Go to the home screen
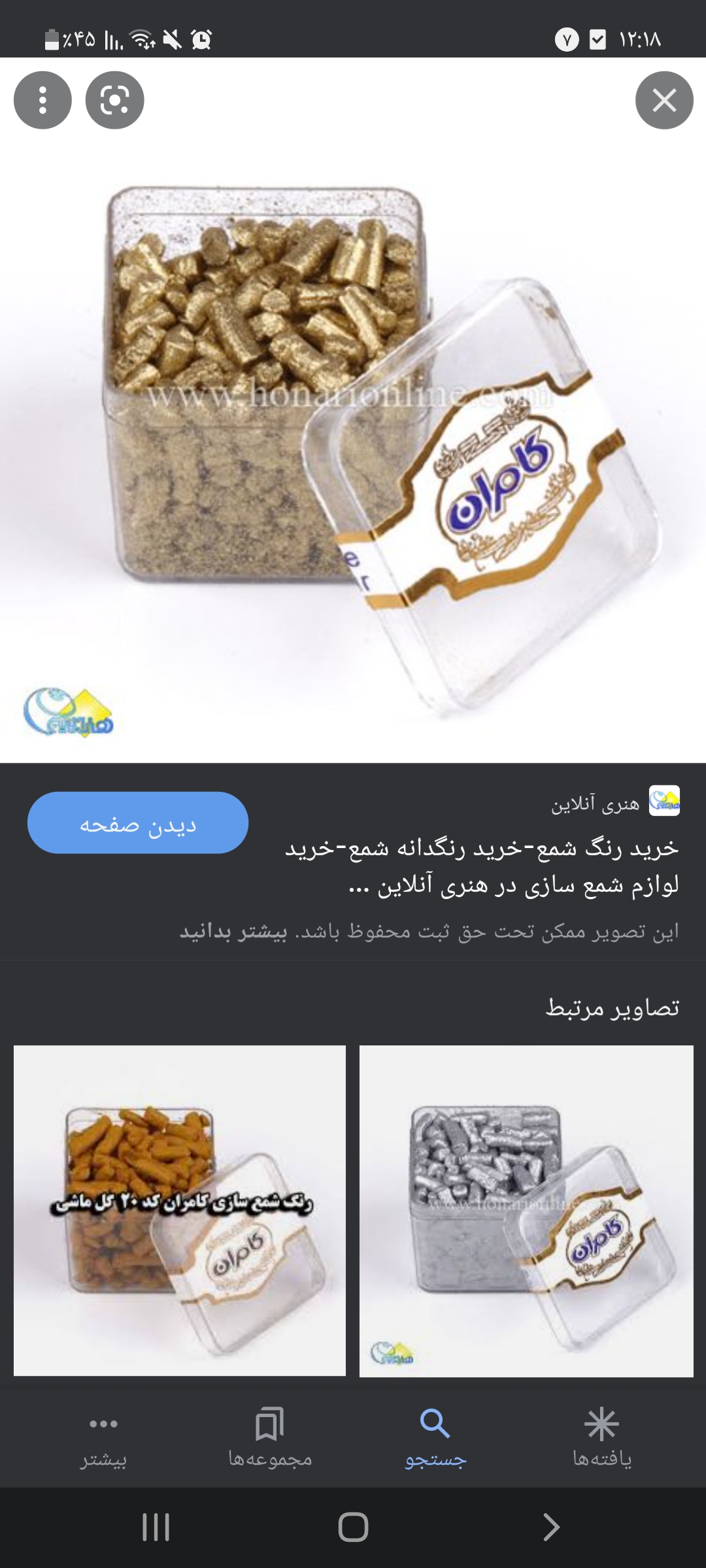Image resolution: width=706 pixels, height=1568 pixels. click(x=353, y=1527)
